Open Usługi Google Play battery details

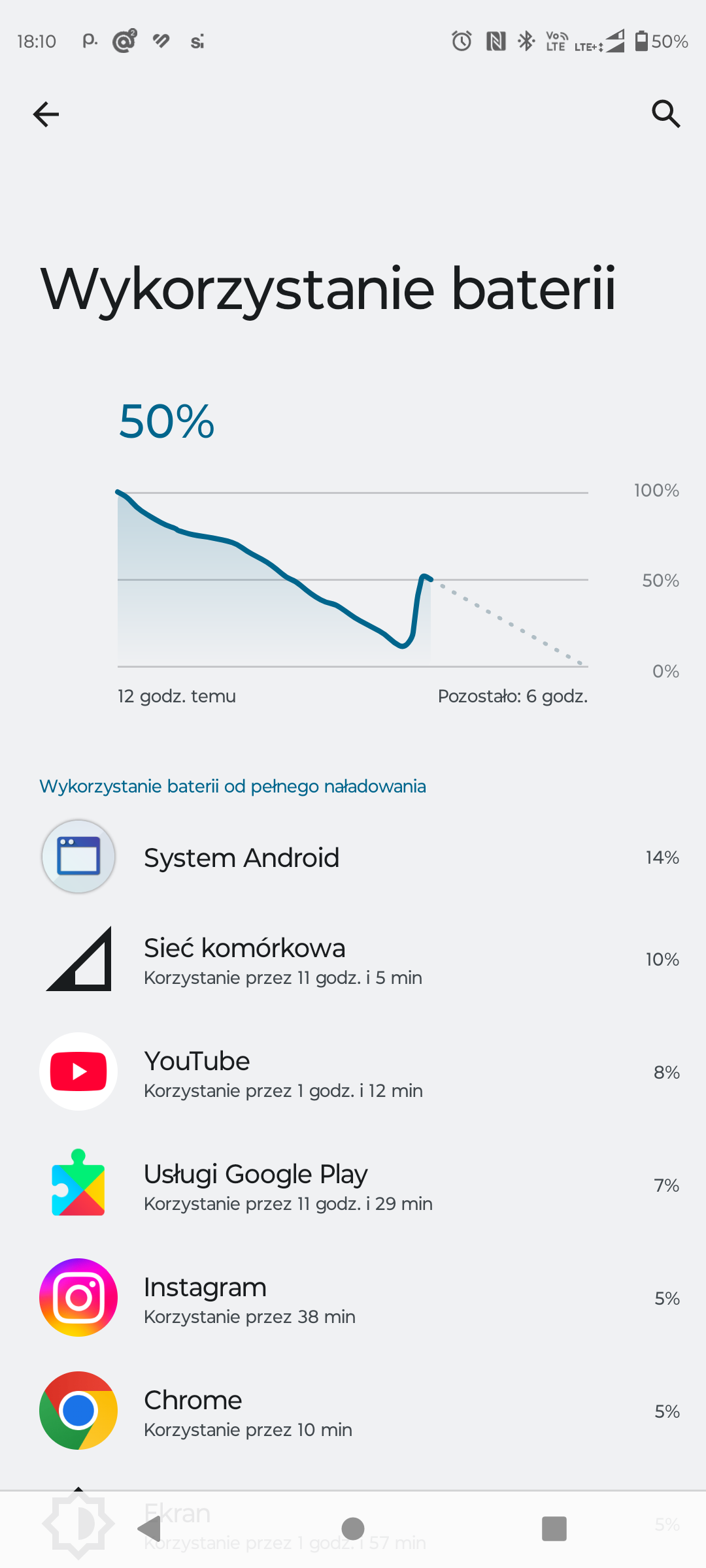pyautogui.click(x=353, y=1186)
